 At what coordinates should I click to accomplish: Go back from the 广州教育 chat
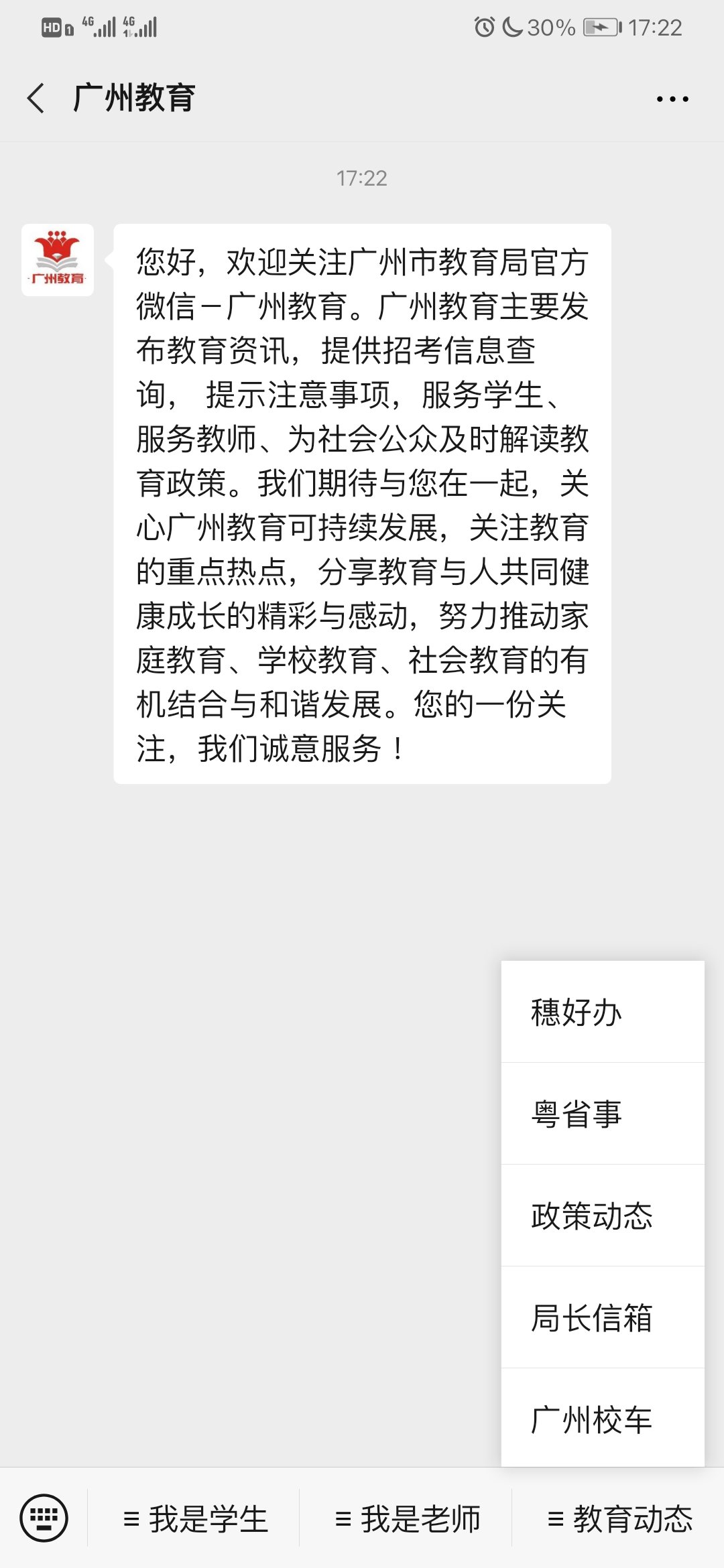click(x=36, y=99)
